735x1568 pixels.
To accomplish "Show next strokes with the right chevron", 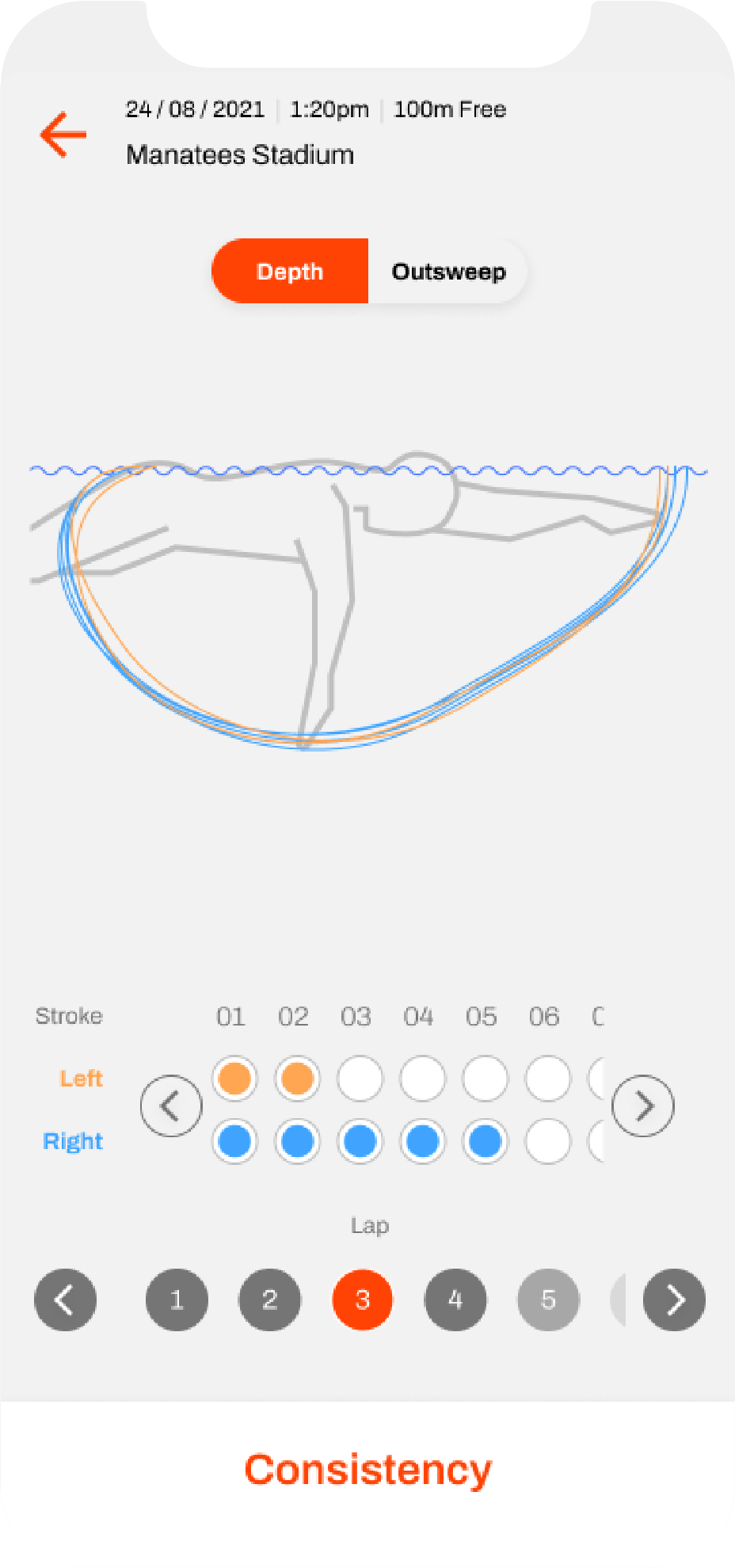I will (x=643, y=1106).
